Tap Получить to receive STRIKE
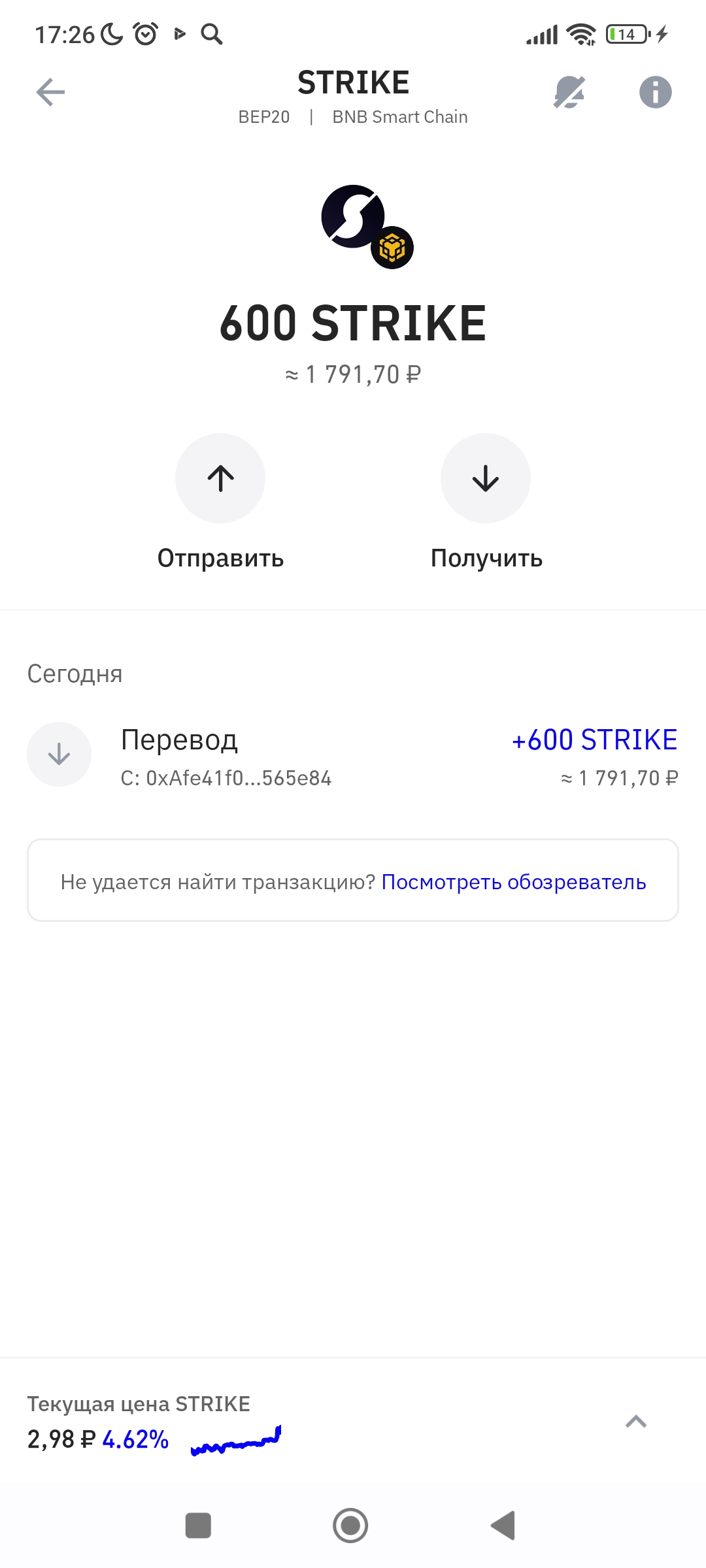The image size is (706, 1568). tap(486, 479)
